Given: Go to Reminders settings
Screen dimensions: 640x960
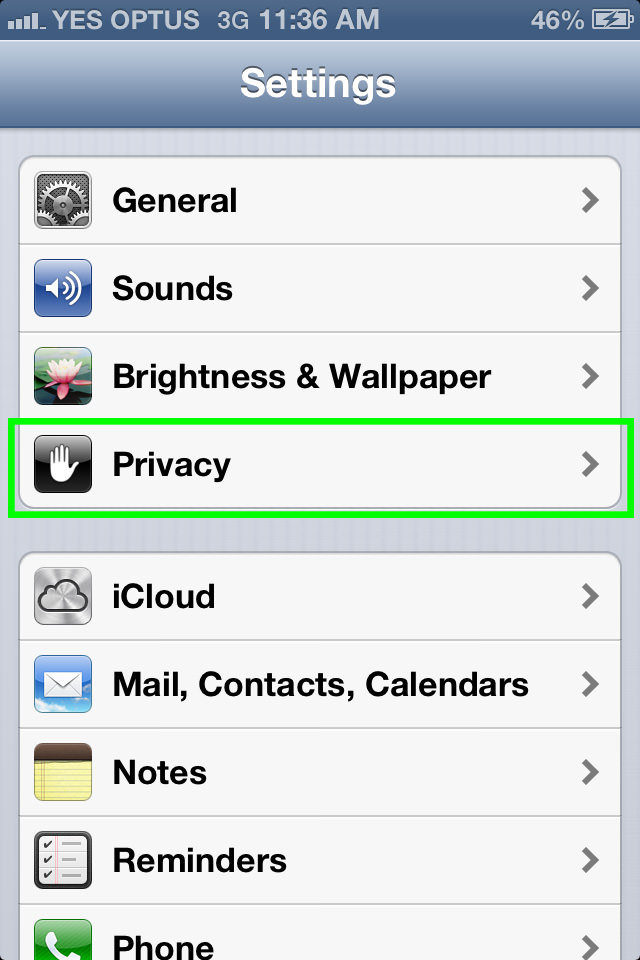Looking at the screenshot, I should tap(320, 861).
